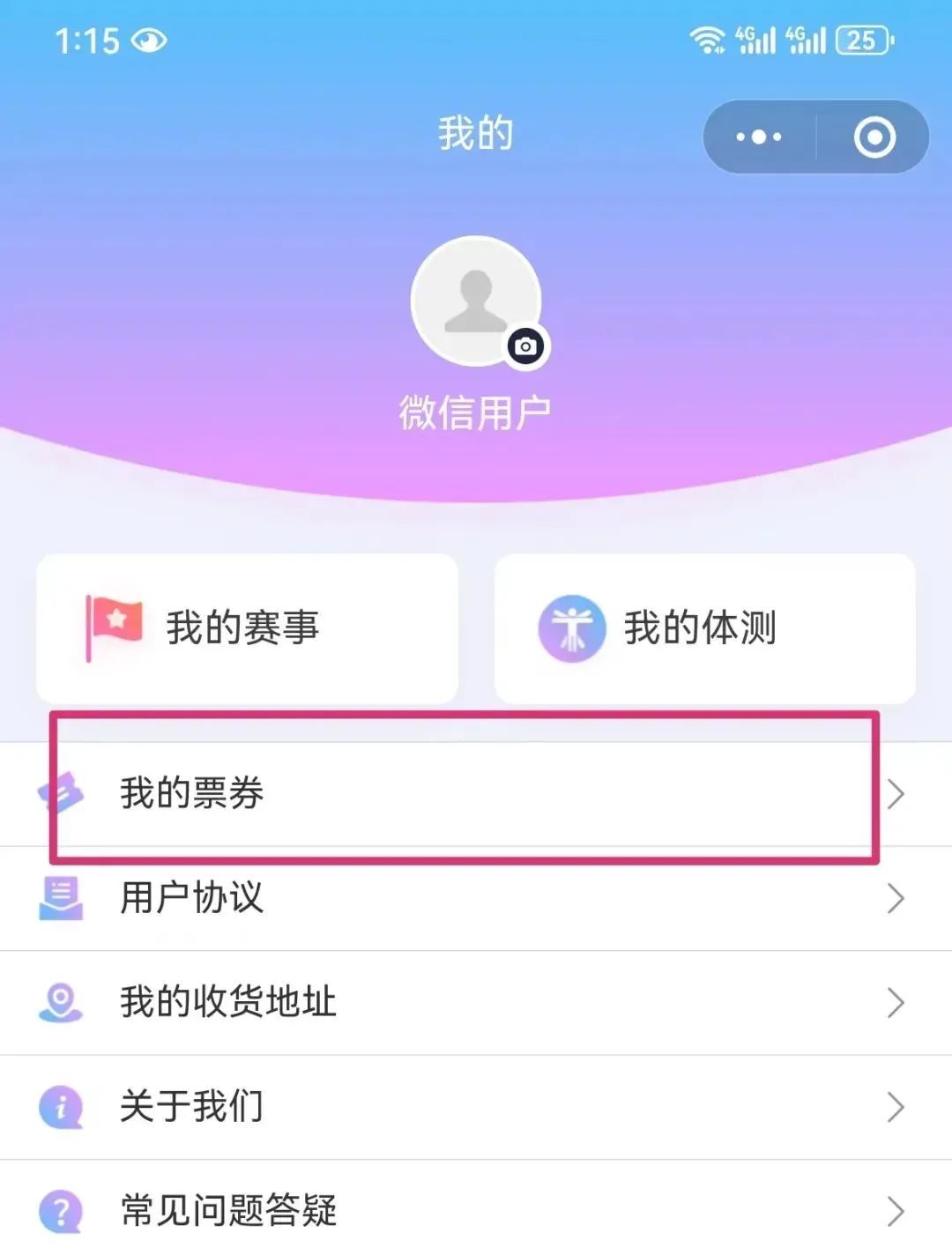Viewport: 952px width, 1255px height.
Task: Open the 我的体测 card
Action: tap(704, 628)
